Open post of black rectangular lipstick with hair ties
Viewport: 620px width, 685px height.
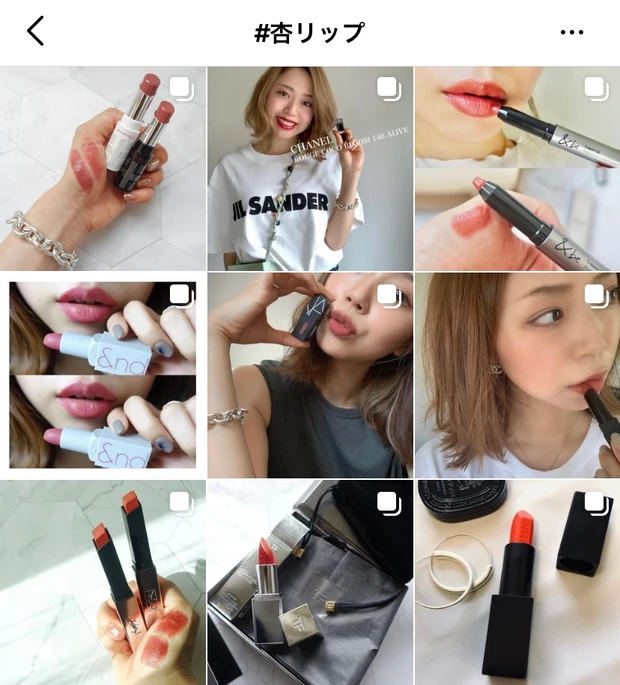point(517,582)
